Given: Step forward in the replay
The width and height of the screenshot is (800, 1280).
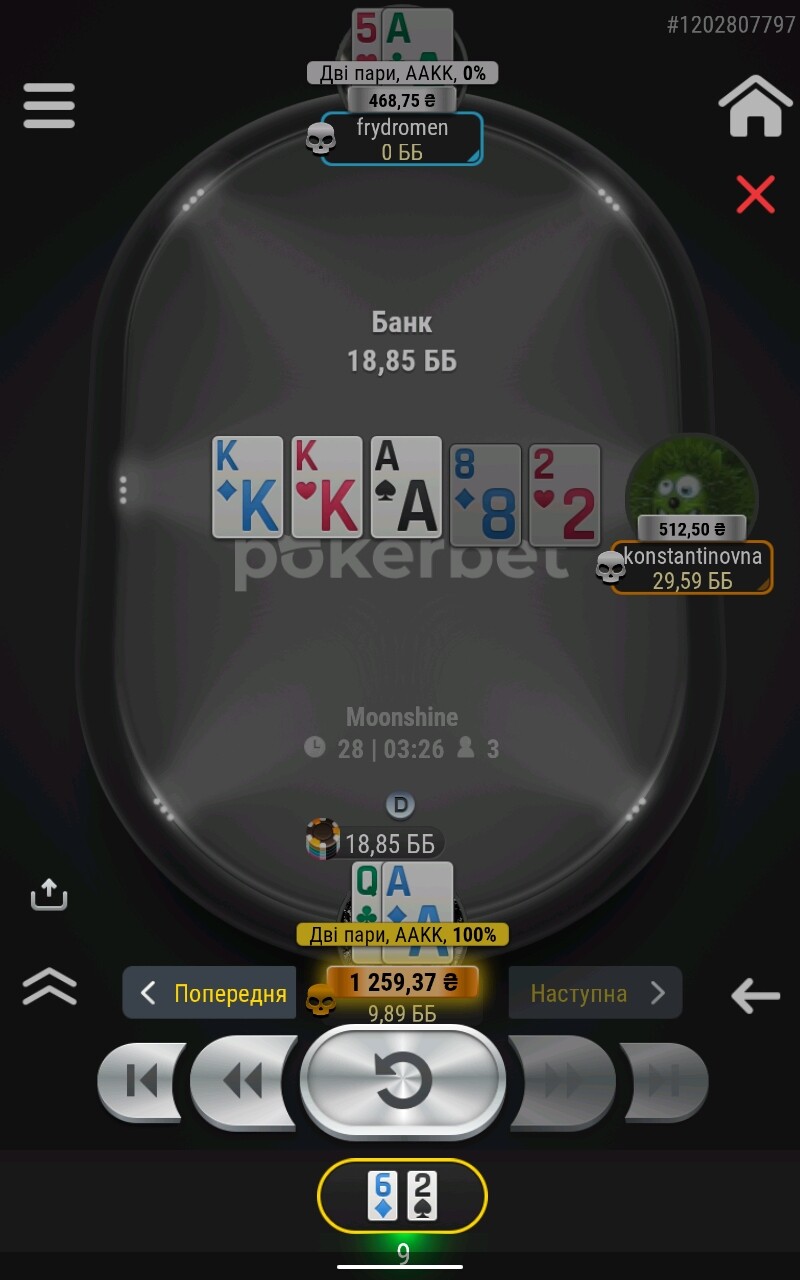Looking at the screenshot, I should click(x=561, y=1081).
